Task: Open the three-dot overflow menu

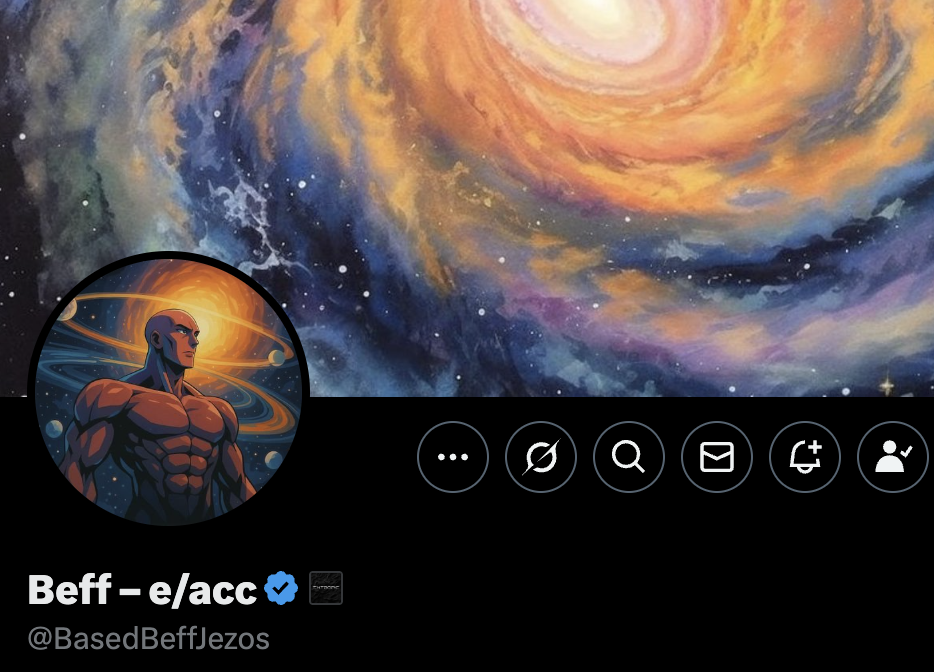Action: click(x=453, y=457)
